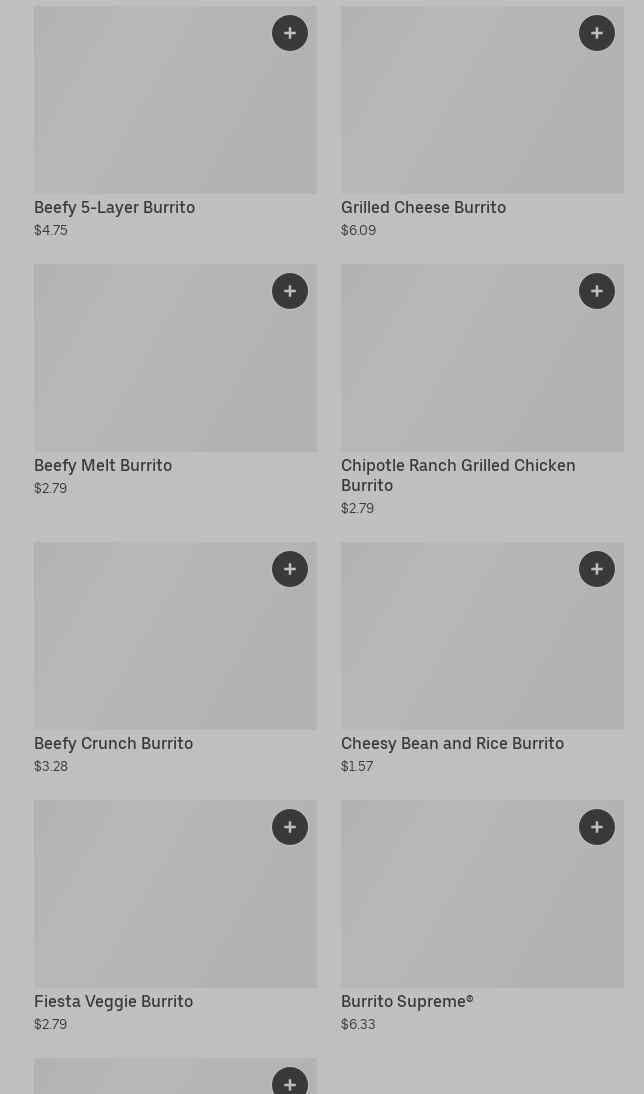644x1094 pixels.
Task: View the Beefy Melt Burrito item
Action: [x=103, y=466]
